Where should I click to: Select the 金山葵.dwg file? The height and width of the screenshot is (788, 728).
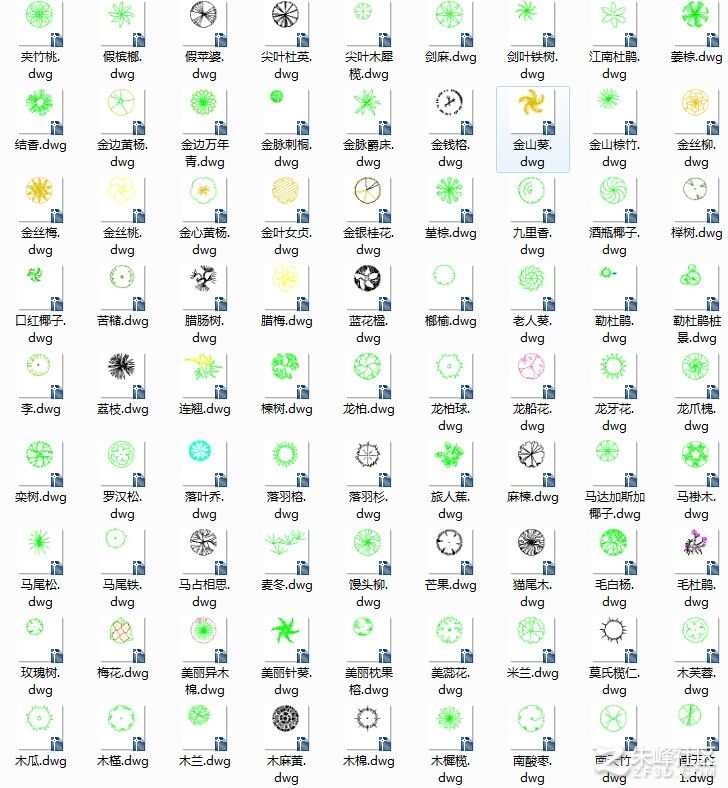(x=532, y=110)
